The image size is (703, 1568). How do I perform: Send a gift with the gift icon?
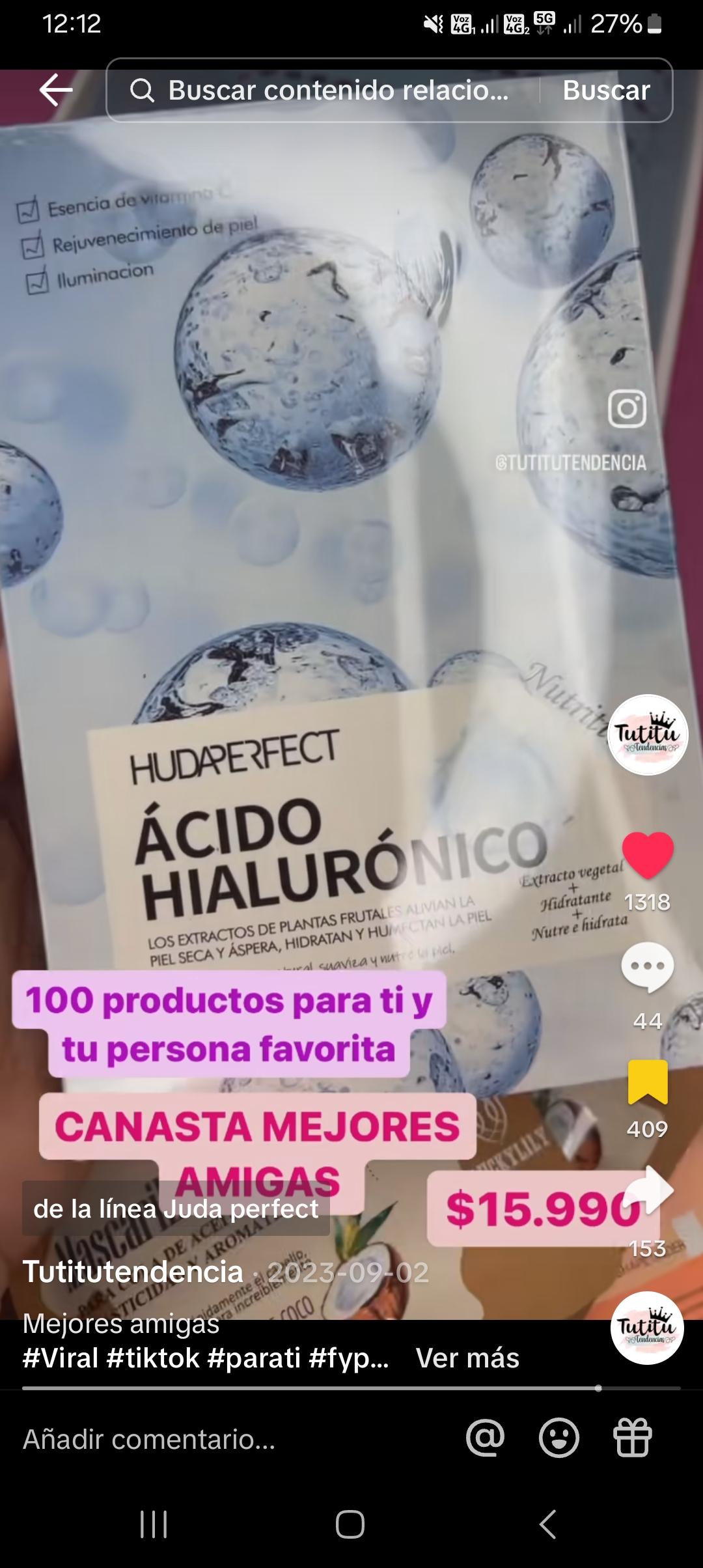[x=632, y=1438]
